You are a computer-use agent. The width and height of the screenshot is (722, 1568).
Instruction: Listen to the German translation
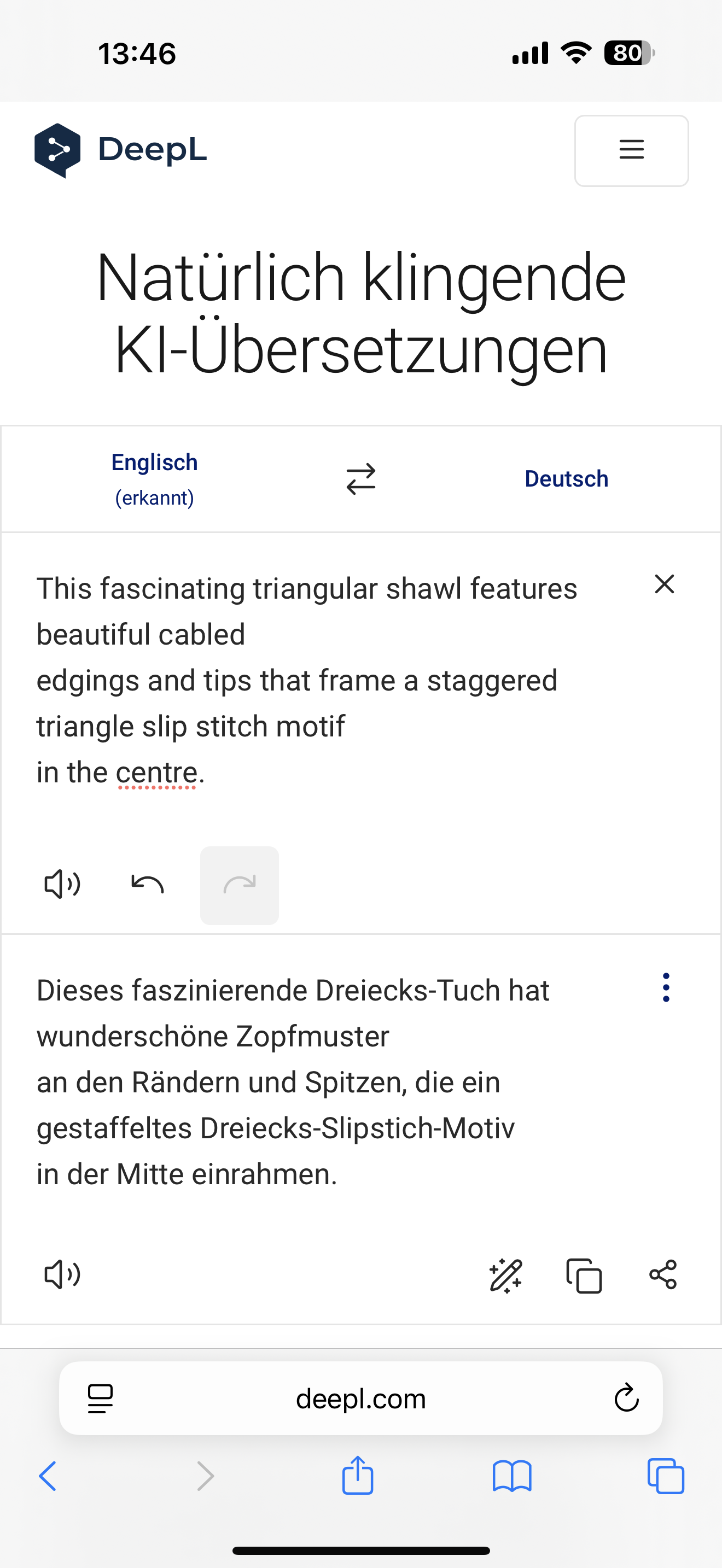point(62,1274)
